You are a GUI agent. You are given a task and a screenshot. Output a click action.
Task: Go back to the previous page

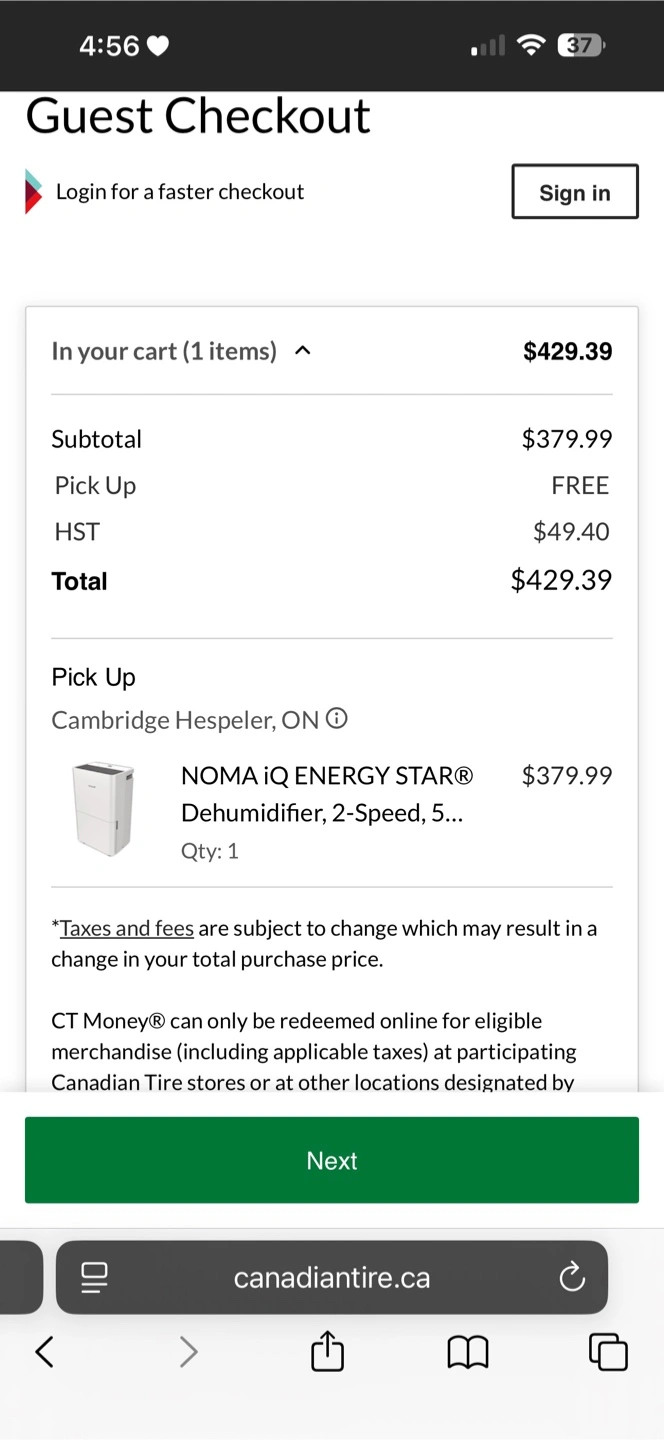click(x=44, y=1352)
